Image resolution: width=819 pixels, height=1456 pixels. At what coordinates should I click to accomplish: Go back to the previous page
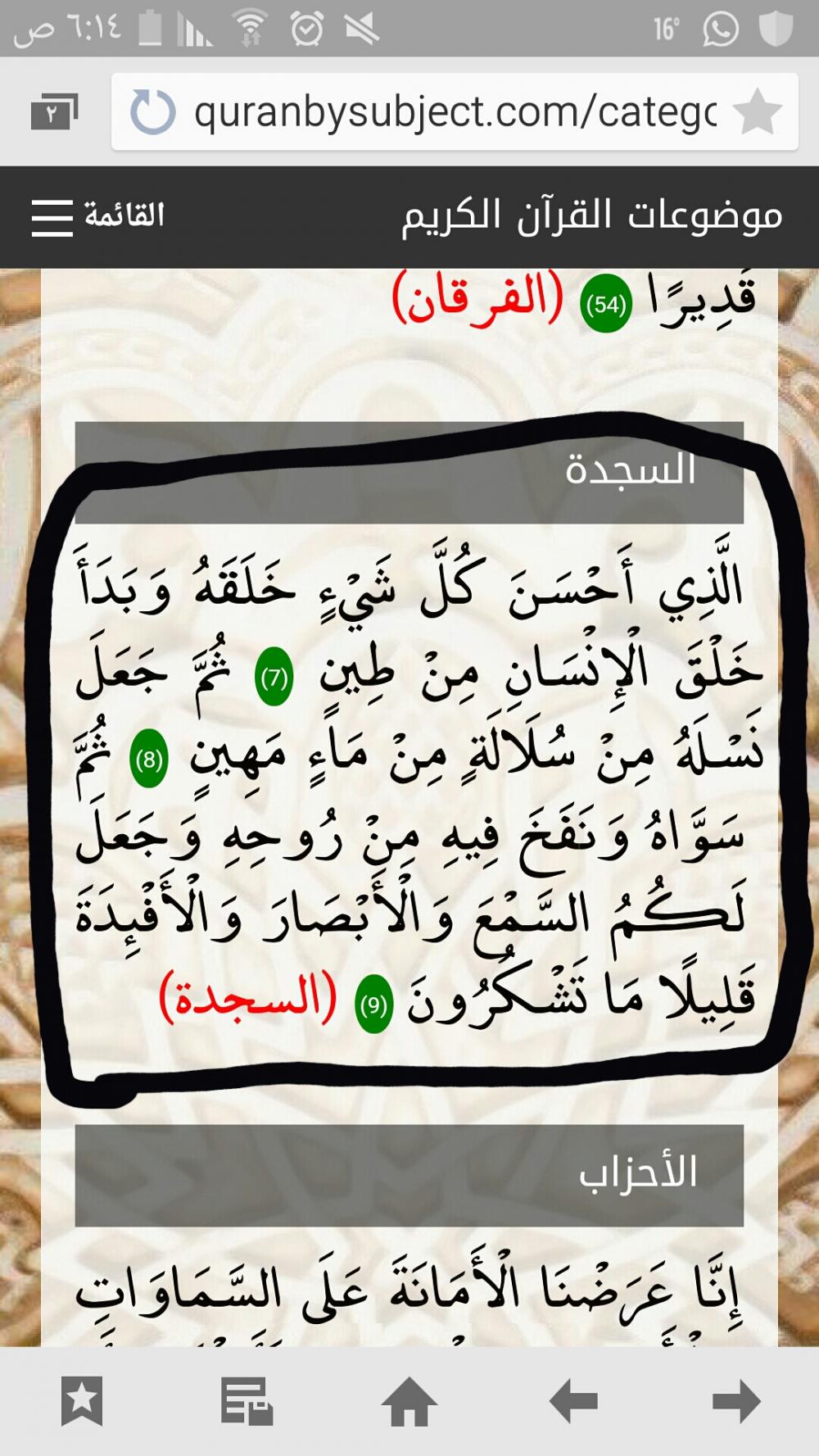[x=573, y=1401]
